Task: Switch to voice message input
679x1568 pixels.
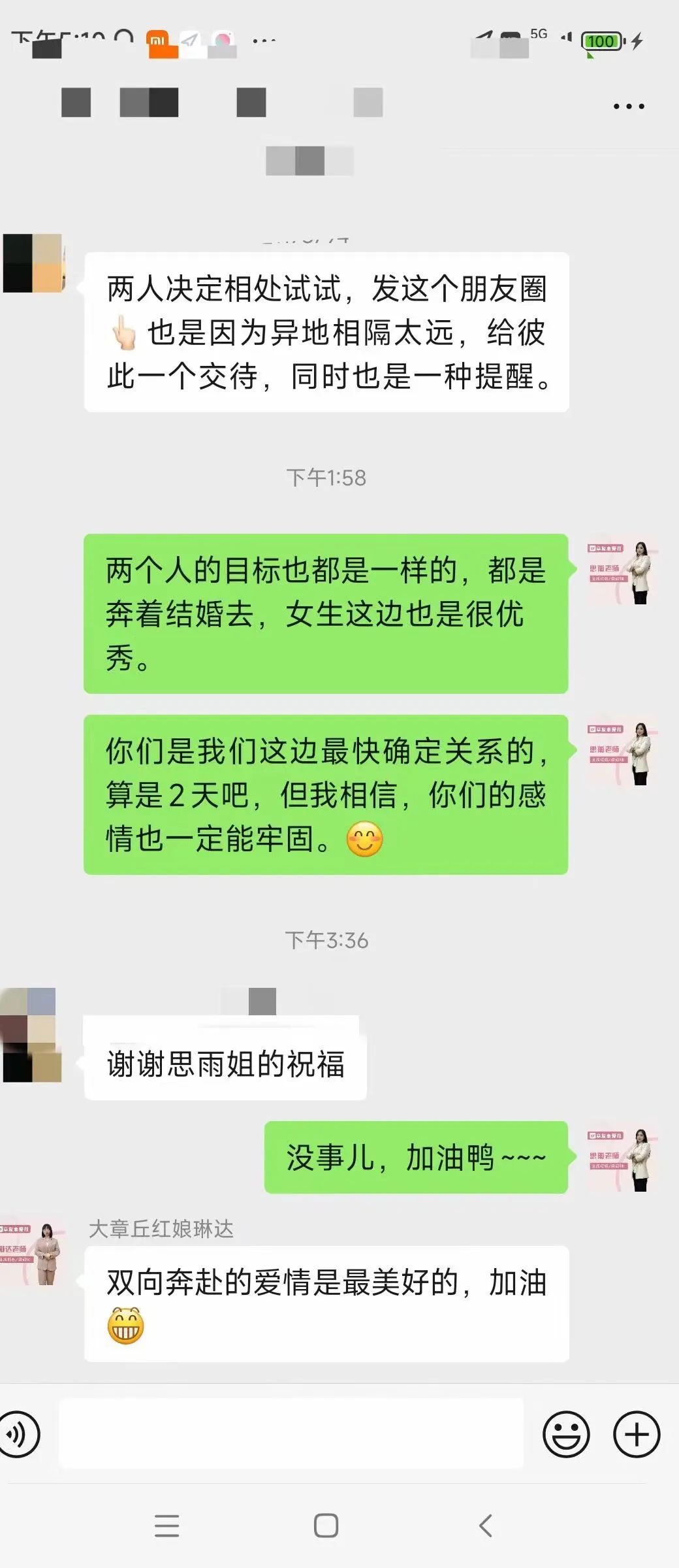Action: point(20,1435)
